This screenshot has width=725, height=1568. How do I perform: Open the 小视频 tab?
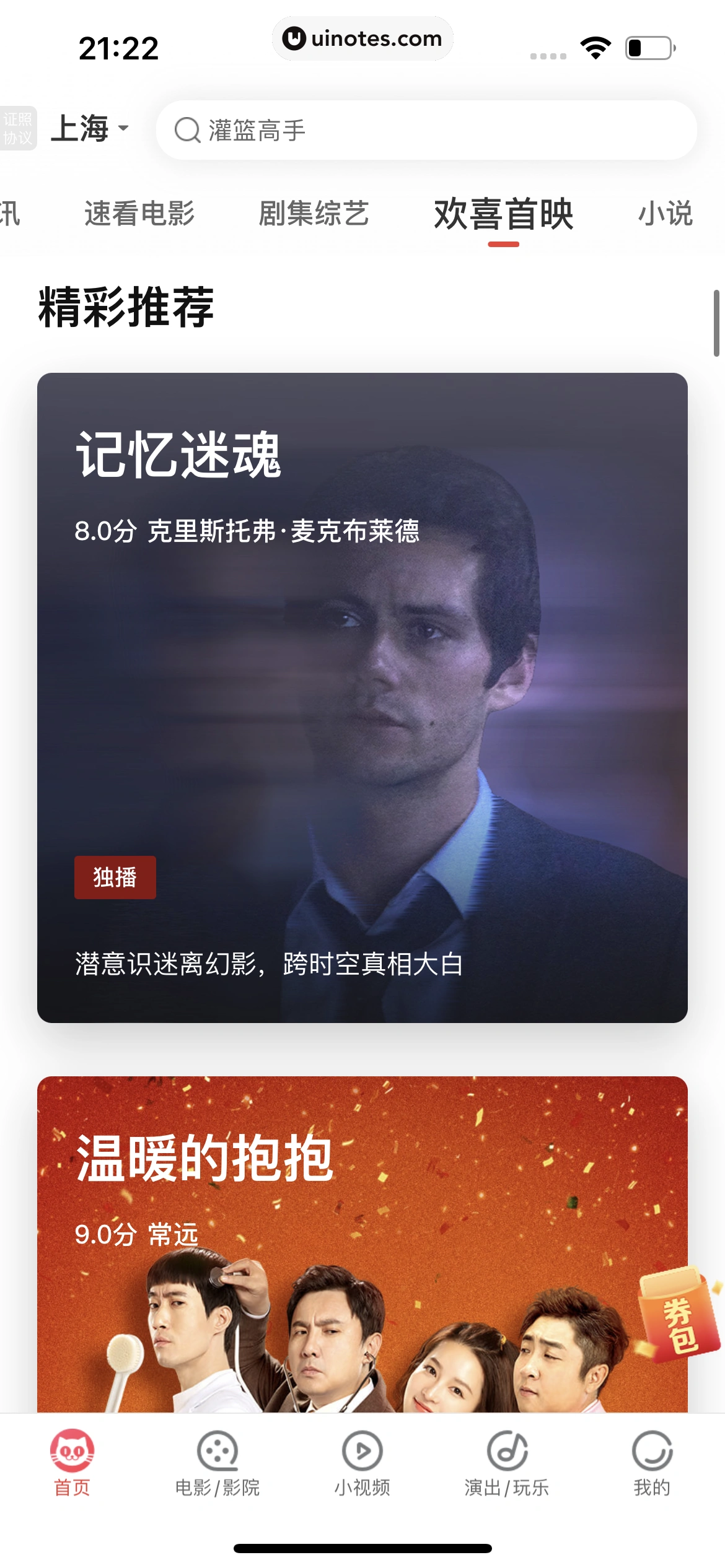(x=362, y=1463)
